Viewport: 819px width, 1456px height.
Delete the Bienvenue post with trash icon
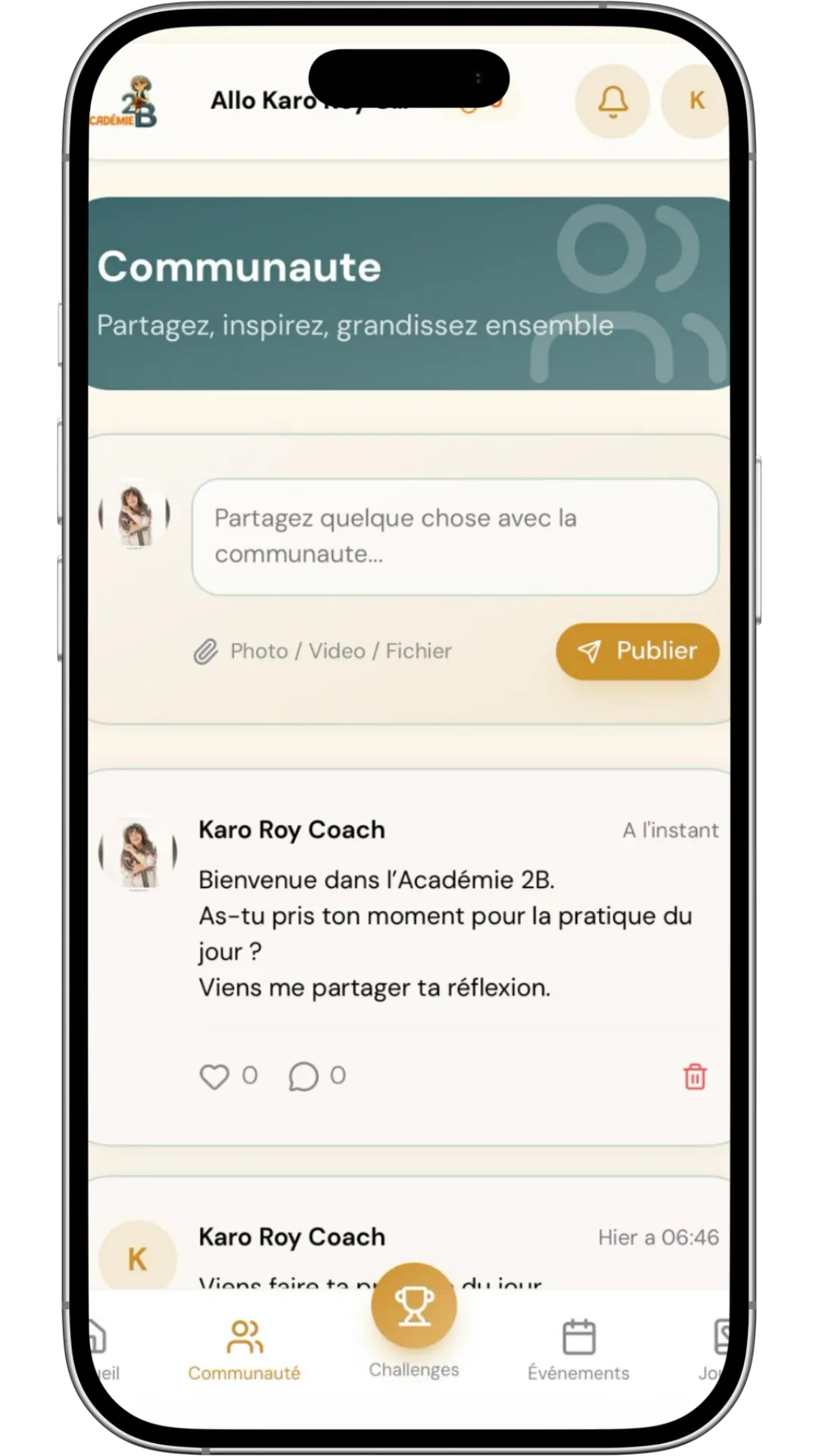[695, 1076]
